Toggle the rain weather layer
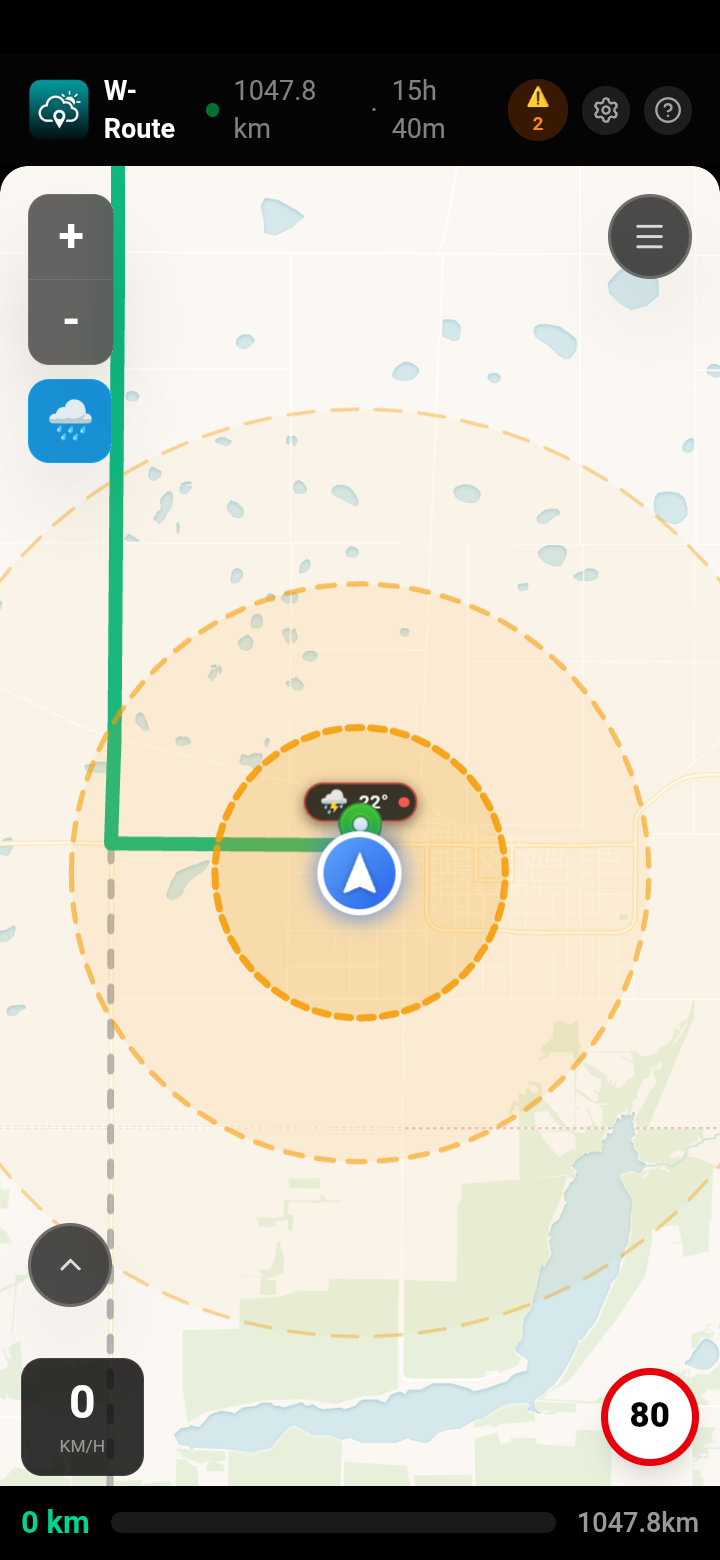 pyautogui.click(x=70, y=421)
